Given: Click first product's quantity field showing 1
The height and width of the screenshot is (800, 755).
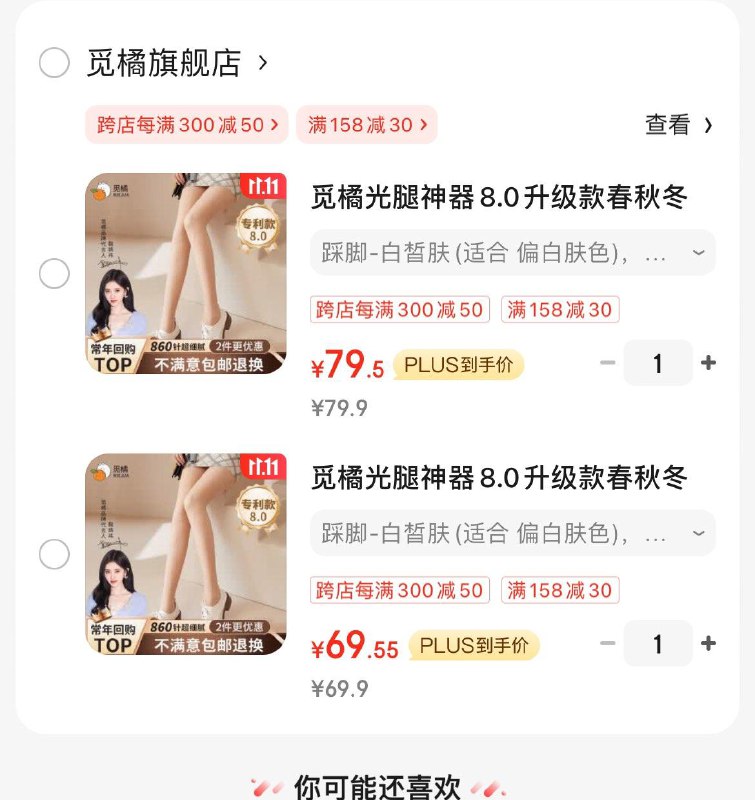Looking at the screenshot, I should 658,363.
